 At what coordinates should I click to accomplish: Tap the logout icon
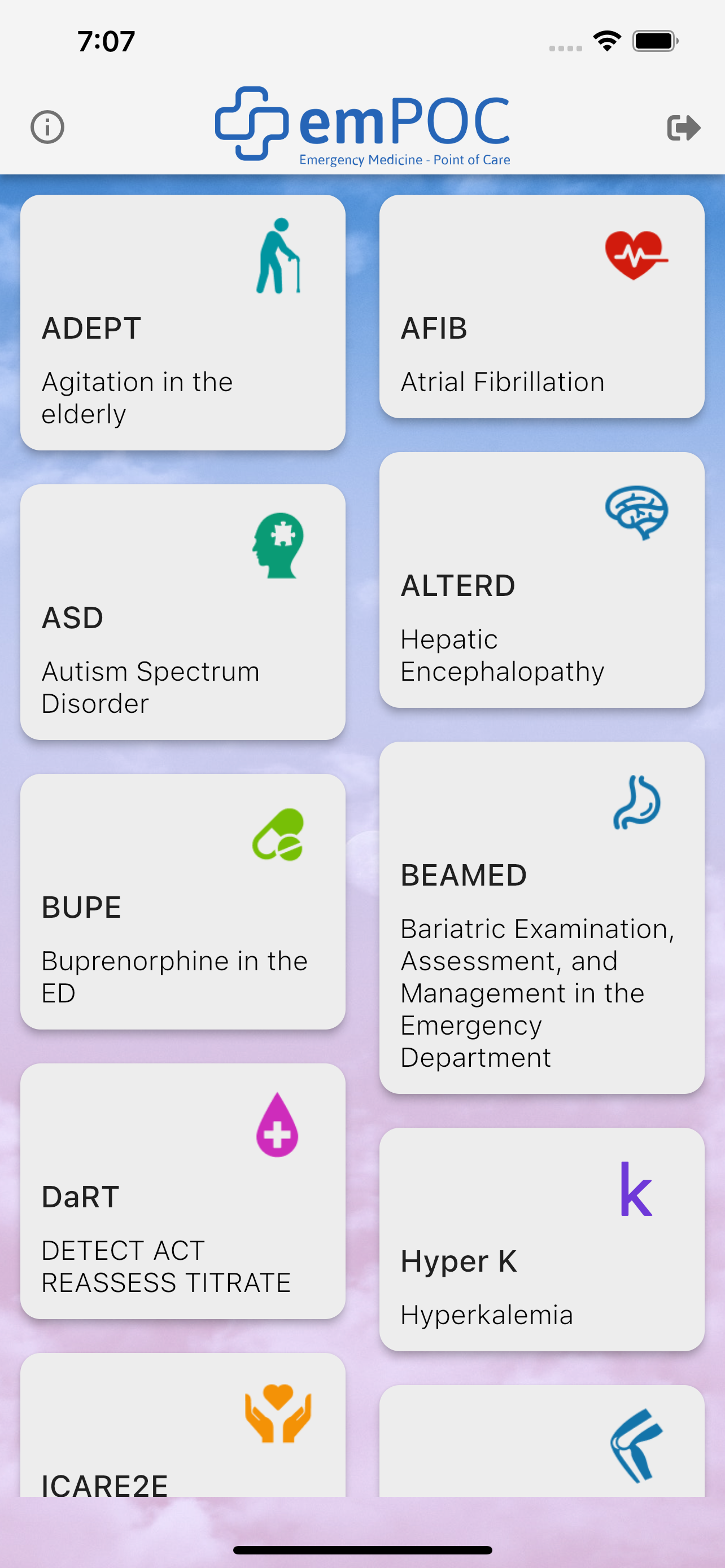click(684, 127)
